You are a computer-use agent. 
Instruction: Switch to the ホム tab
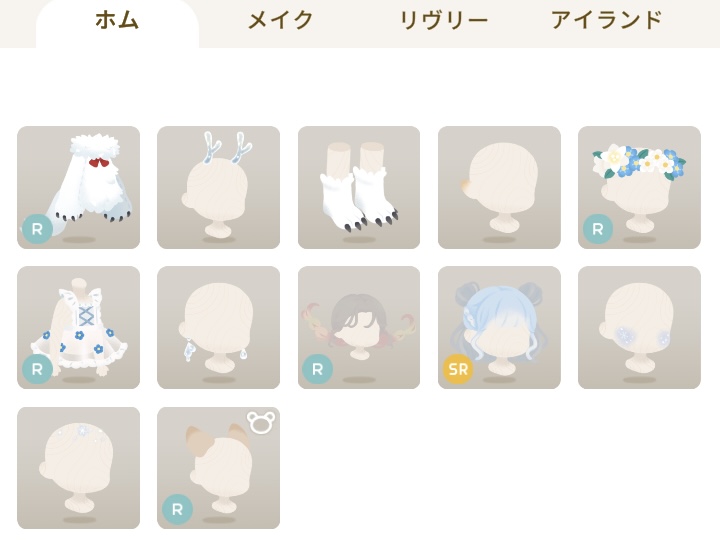click(117, 20)
